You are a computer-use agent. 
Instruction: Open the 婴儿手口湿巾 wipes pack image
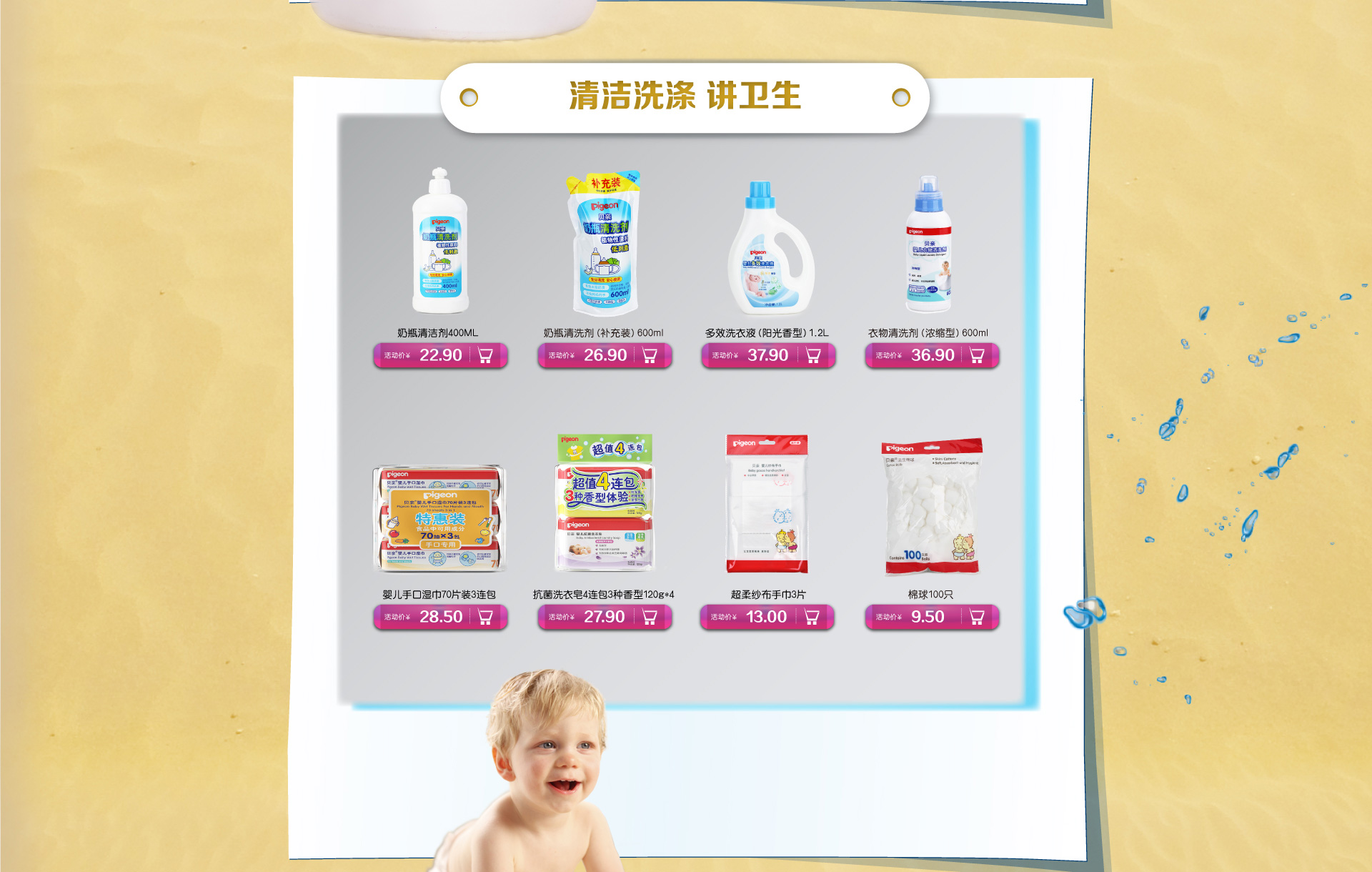[x=439, y=518]
